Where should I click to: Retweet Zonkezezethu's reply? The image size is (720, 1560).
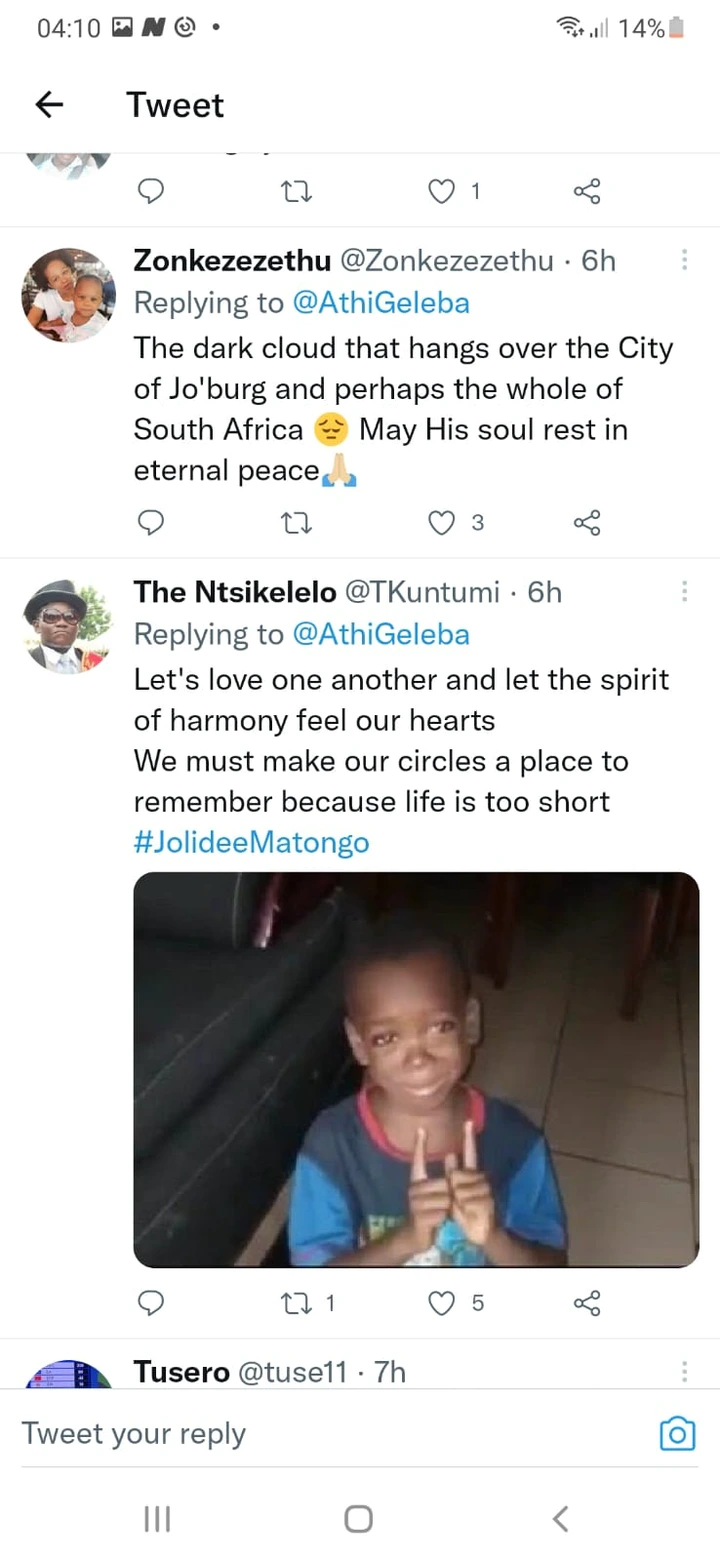[296, 522]
